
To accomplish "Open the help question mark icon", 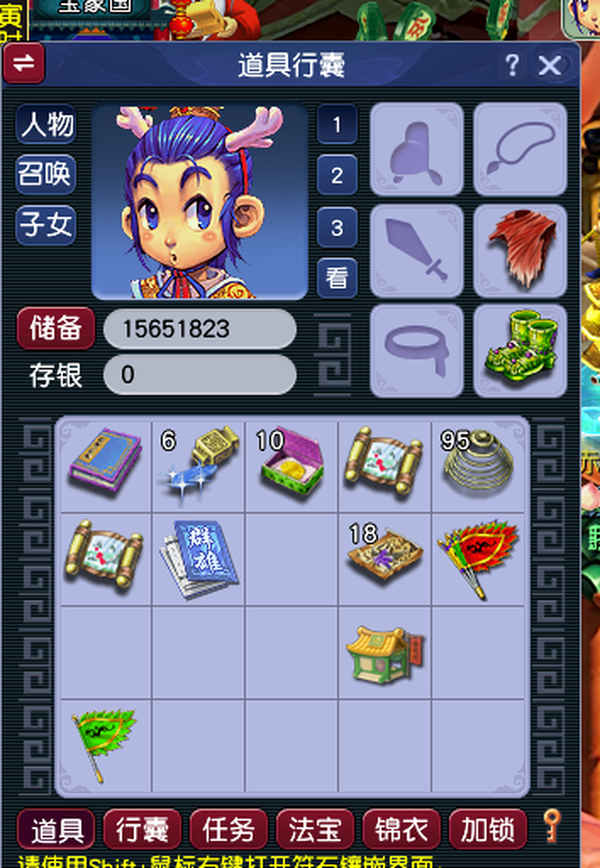I will point(512,66).
